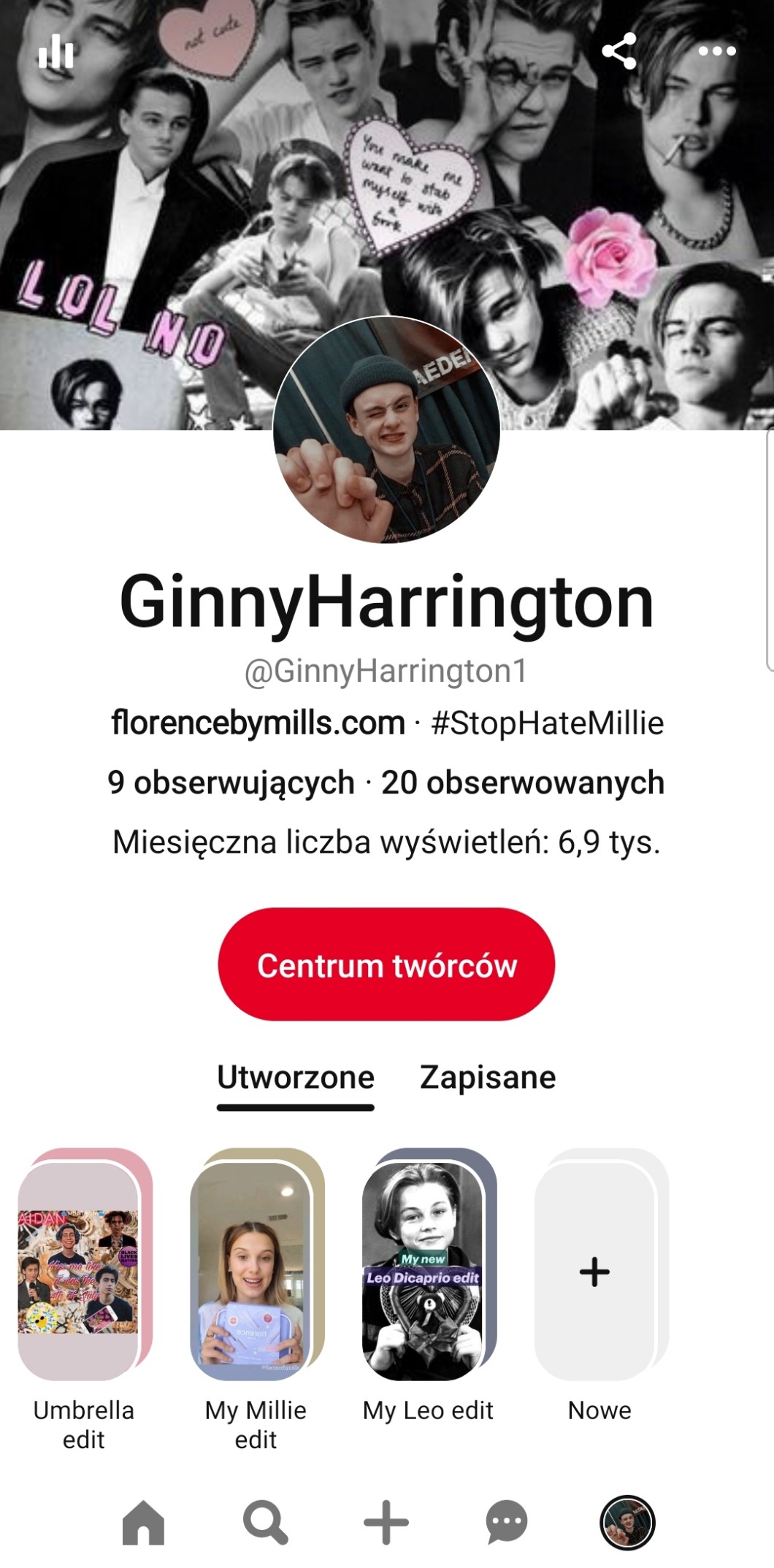Screen dimensions: 774x1568
Task: Switch to the Utworzone tab
Action: (295, 1077)
